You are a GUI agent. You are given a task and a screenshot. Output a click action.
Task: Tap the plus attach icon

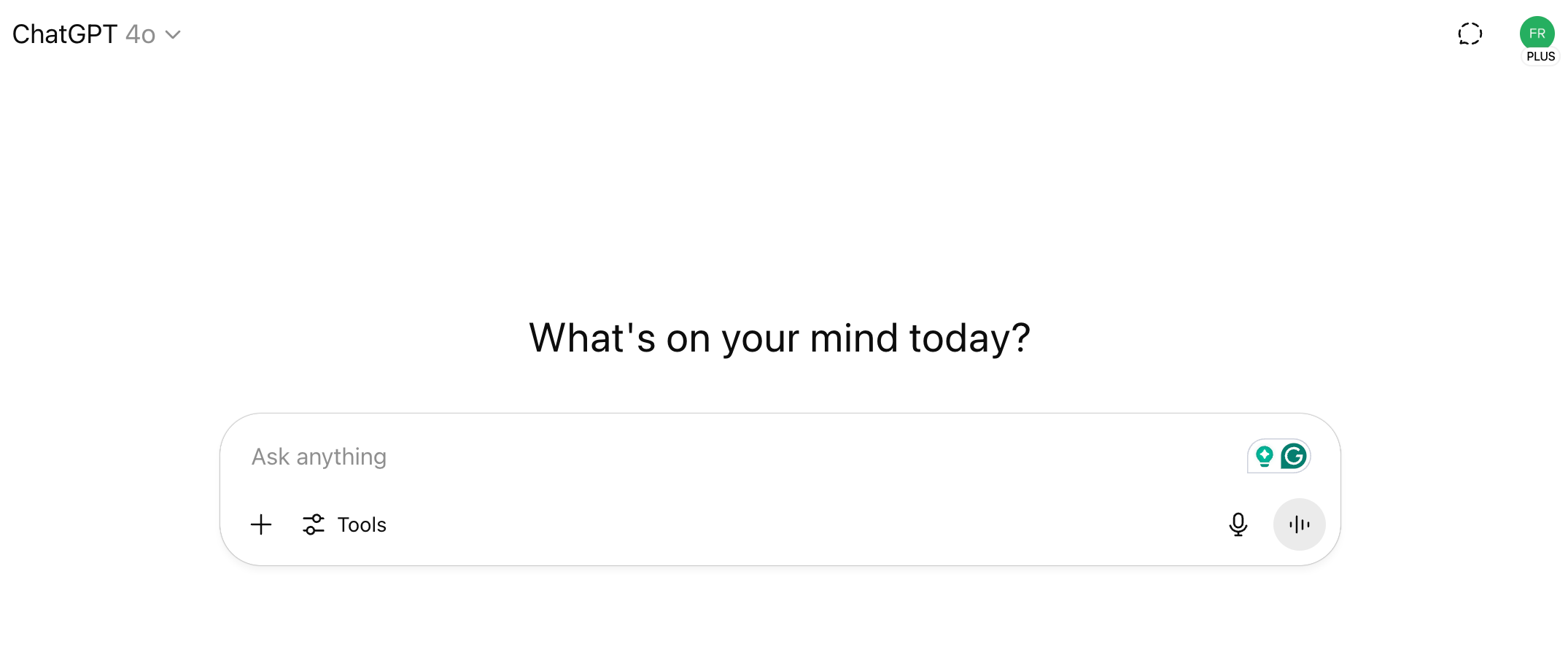point(261,524)
